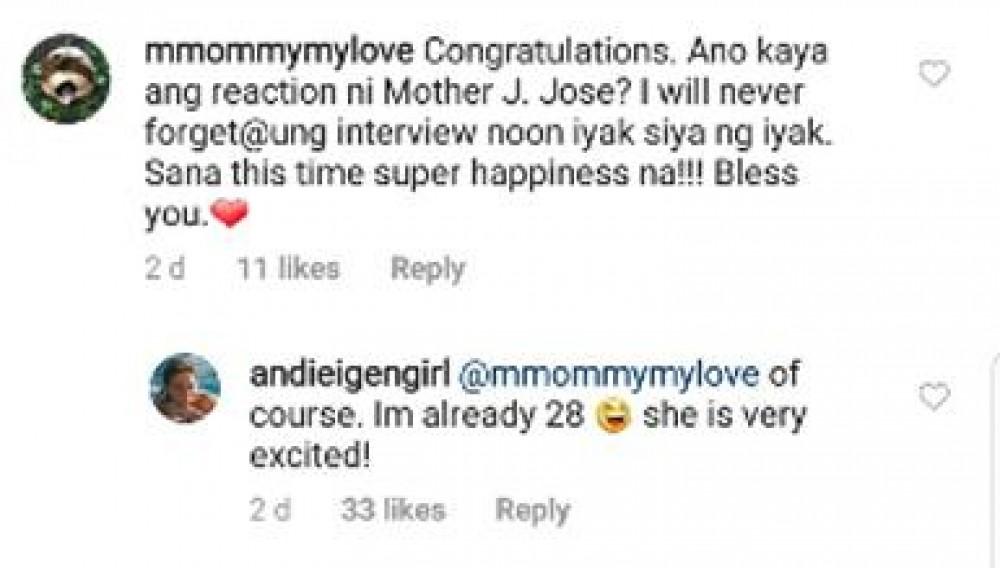Like mmommymylove's comment with the heart
Screen dimensions: 1000x568
coord(933,73)
